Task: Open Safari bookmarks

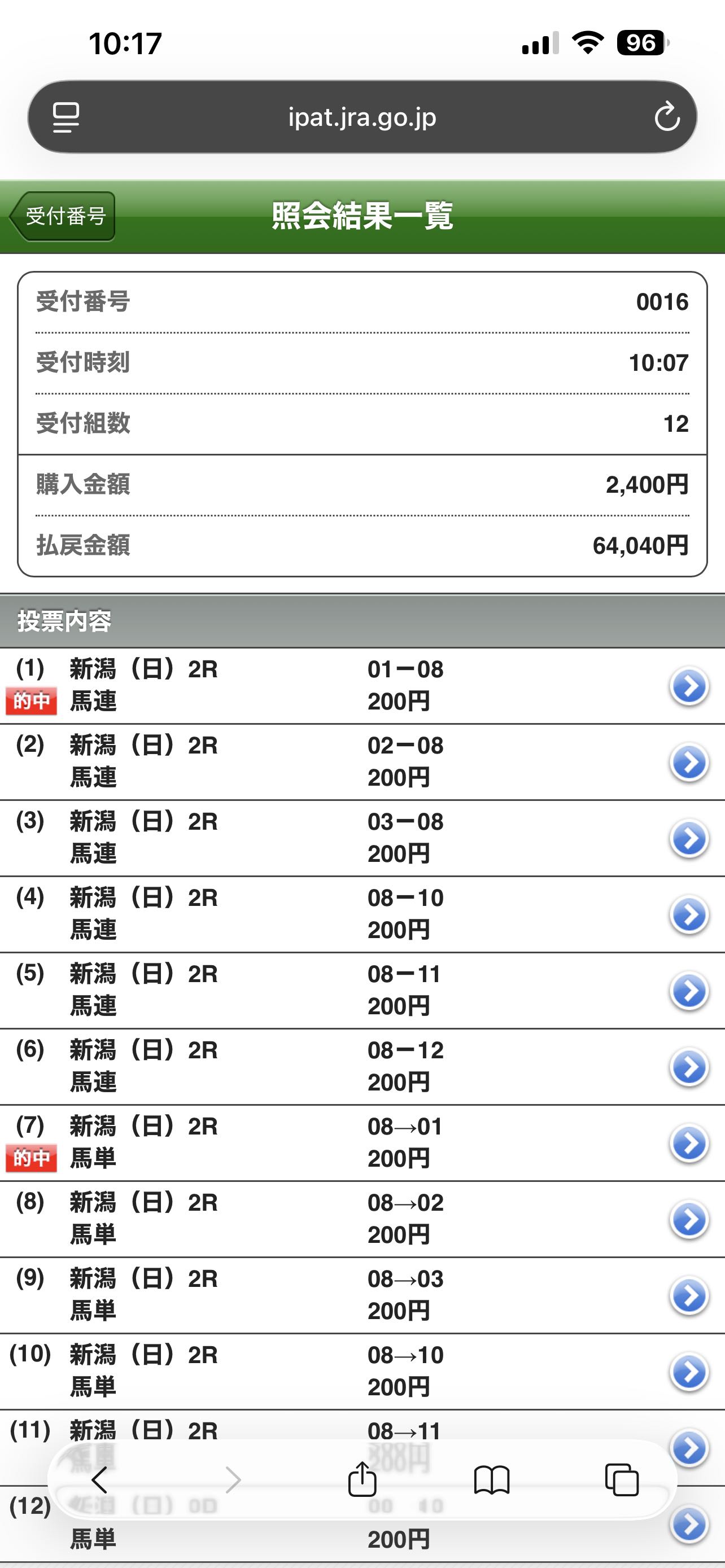Action: pyautogui.click(x=491, y=1480)
